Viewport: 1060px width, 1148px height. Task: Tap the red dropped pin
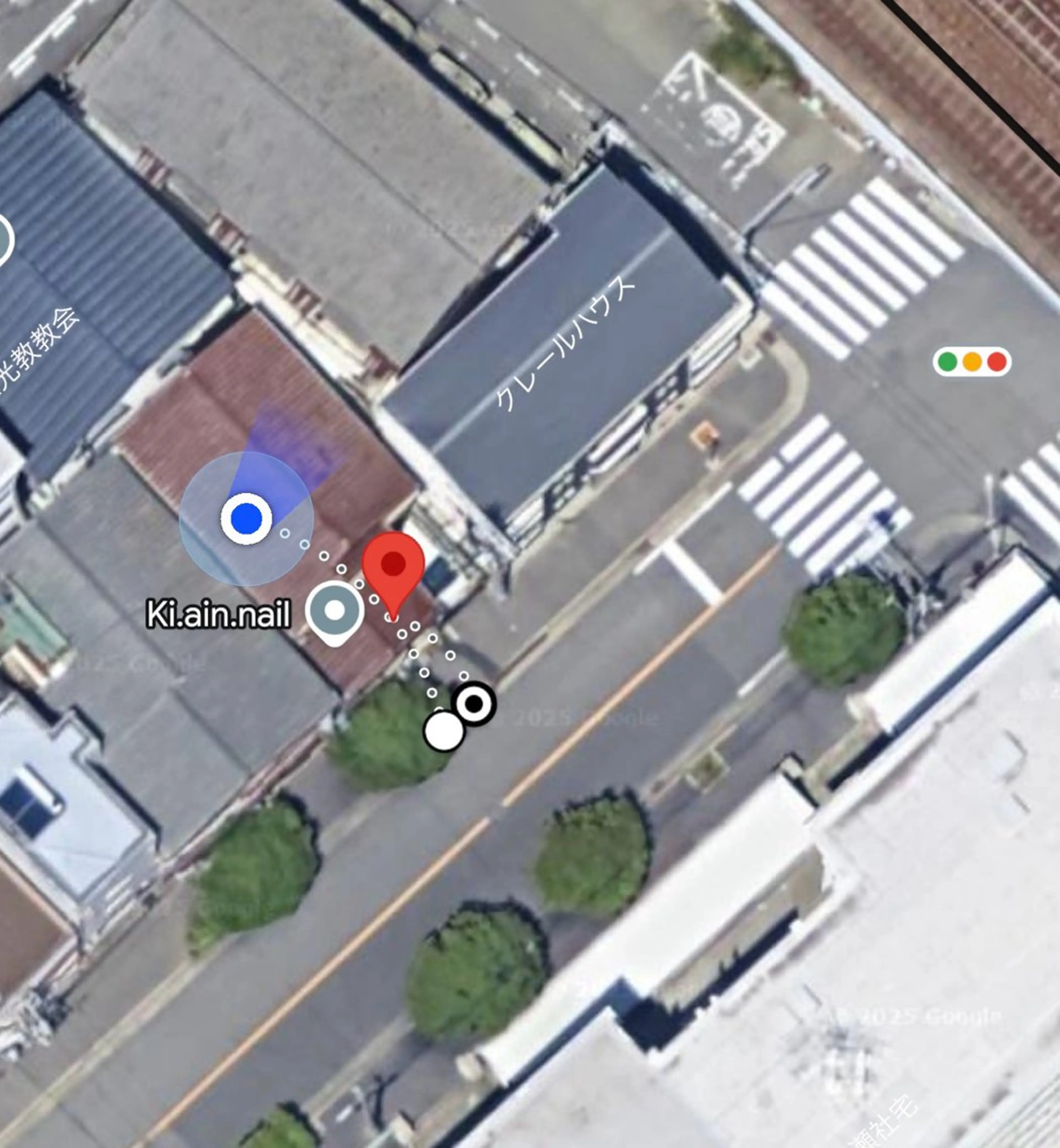pos(393,565)
